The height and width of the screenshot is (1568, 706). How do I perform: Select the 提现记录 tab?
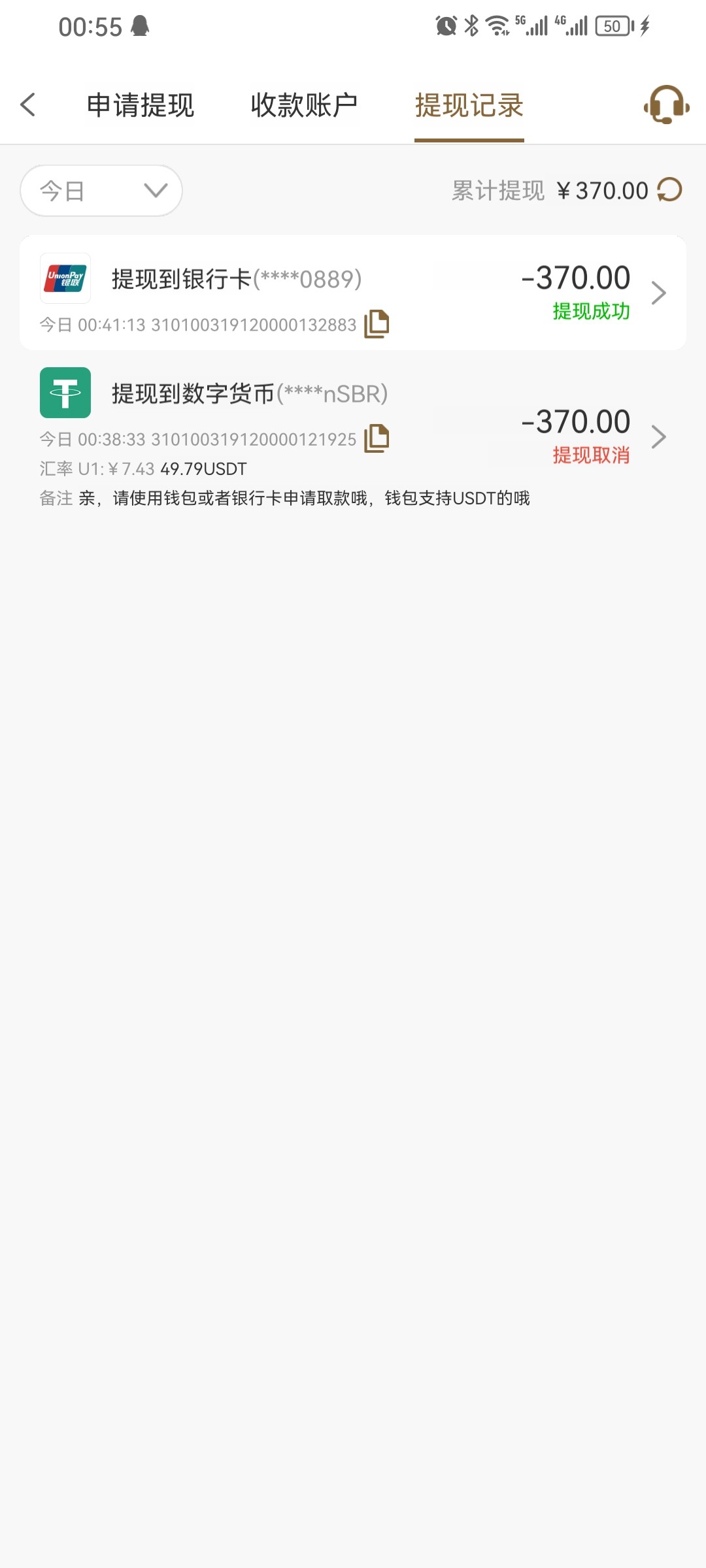click(x=469, y=105)
